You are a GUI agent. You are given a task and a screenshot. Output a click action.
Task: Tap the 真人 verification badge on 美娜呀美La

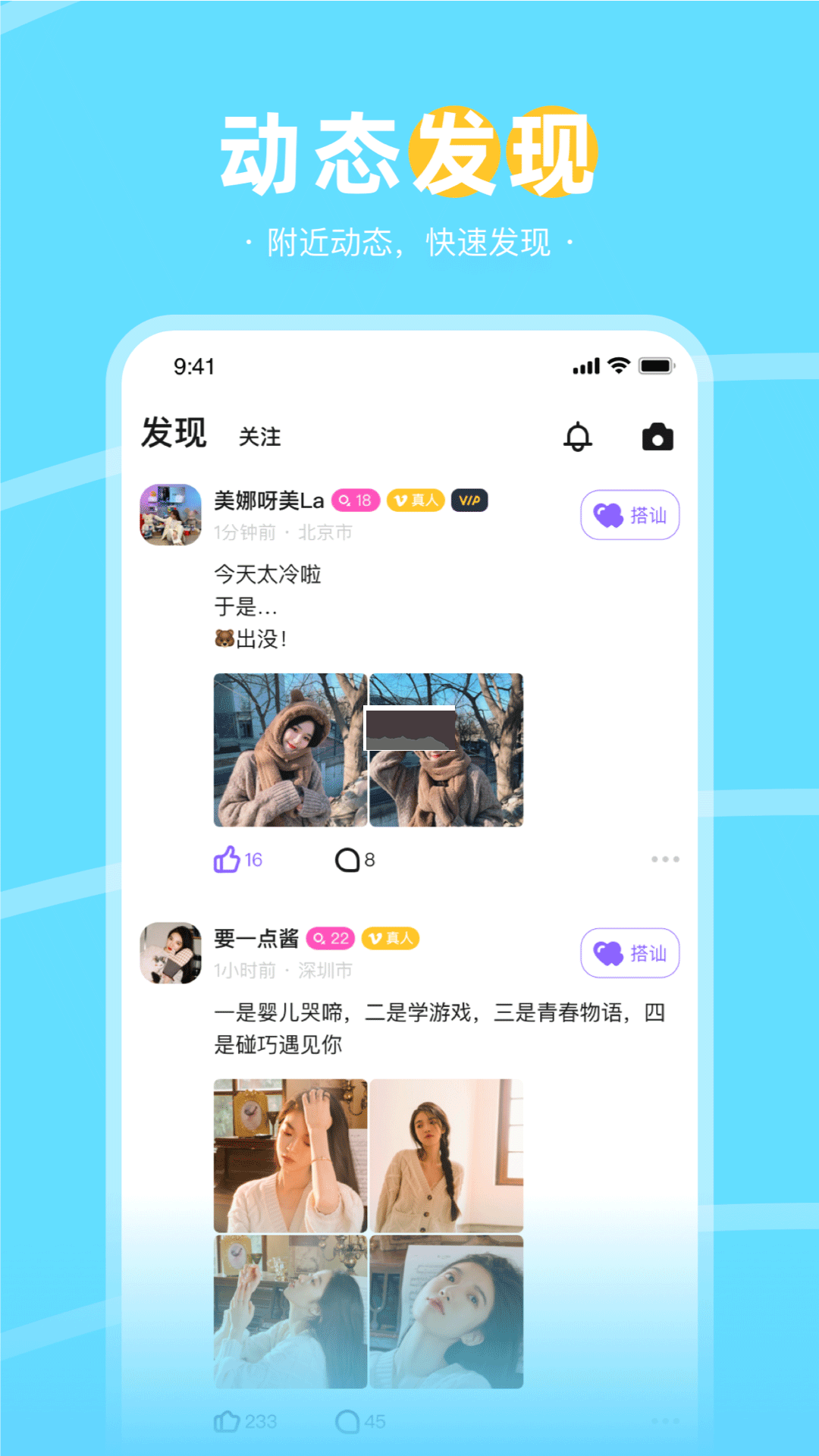pos(416,500)
